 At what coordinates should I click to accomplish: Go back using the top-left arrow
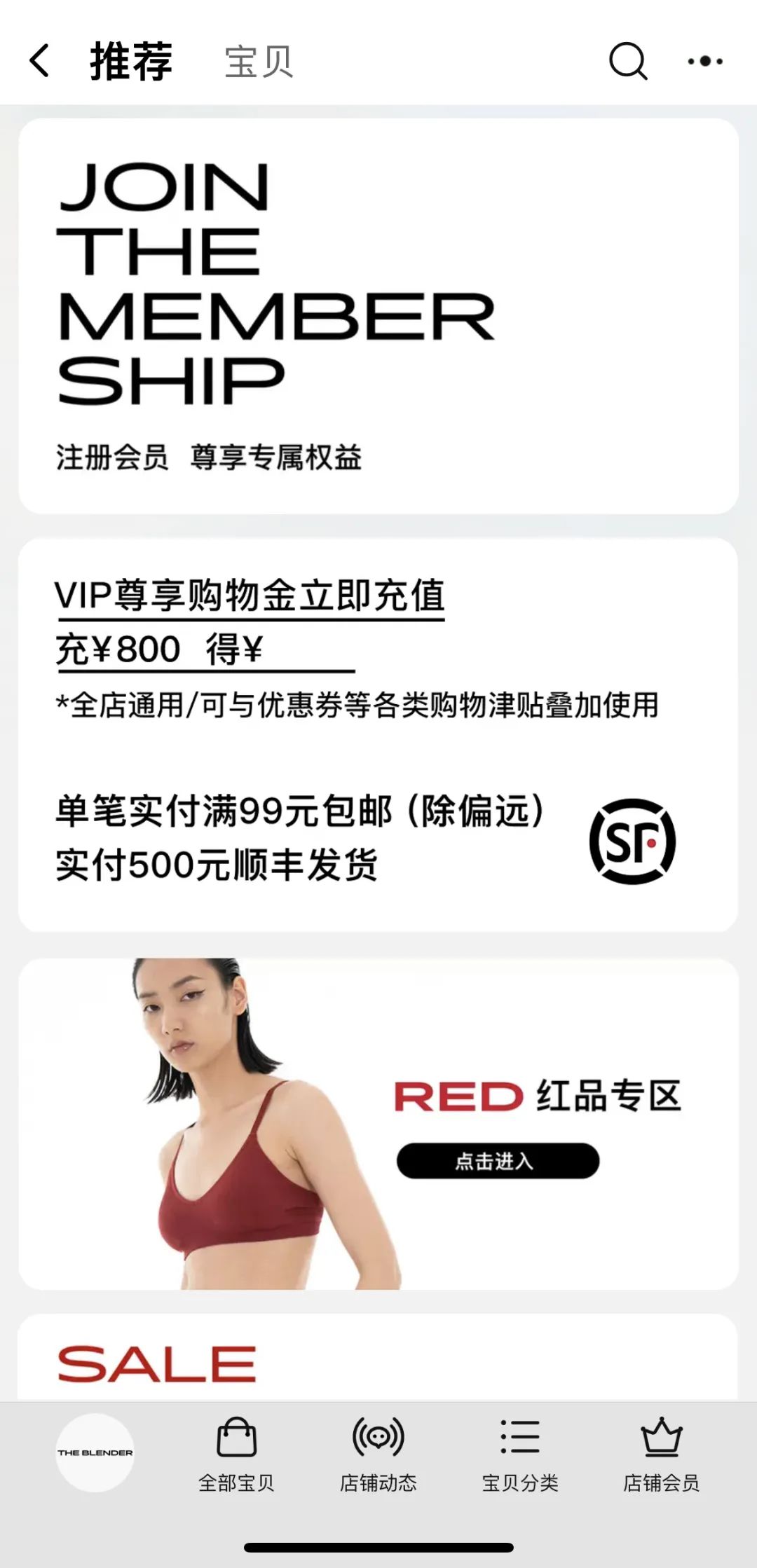[x=40, y=61]
